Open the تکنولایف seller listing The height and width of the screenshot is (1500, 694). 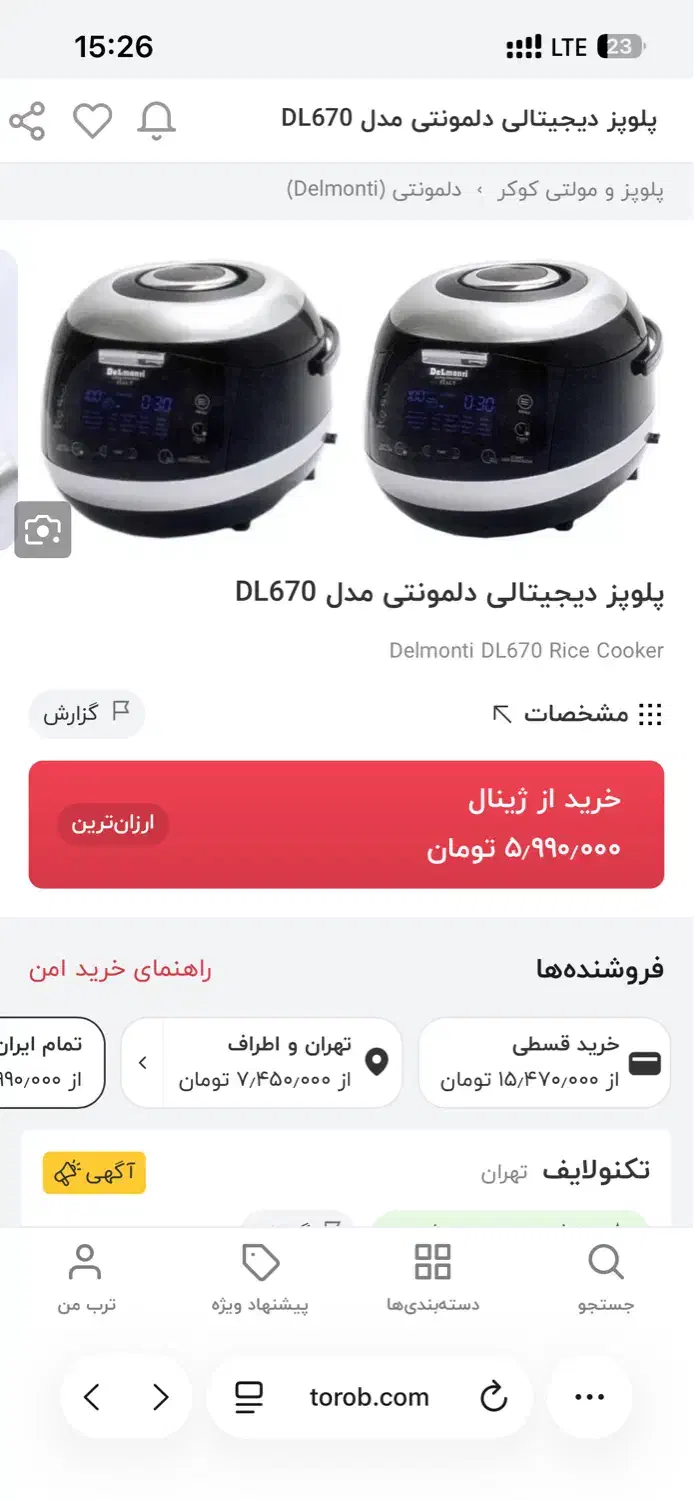click(595, 1171)
